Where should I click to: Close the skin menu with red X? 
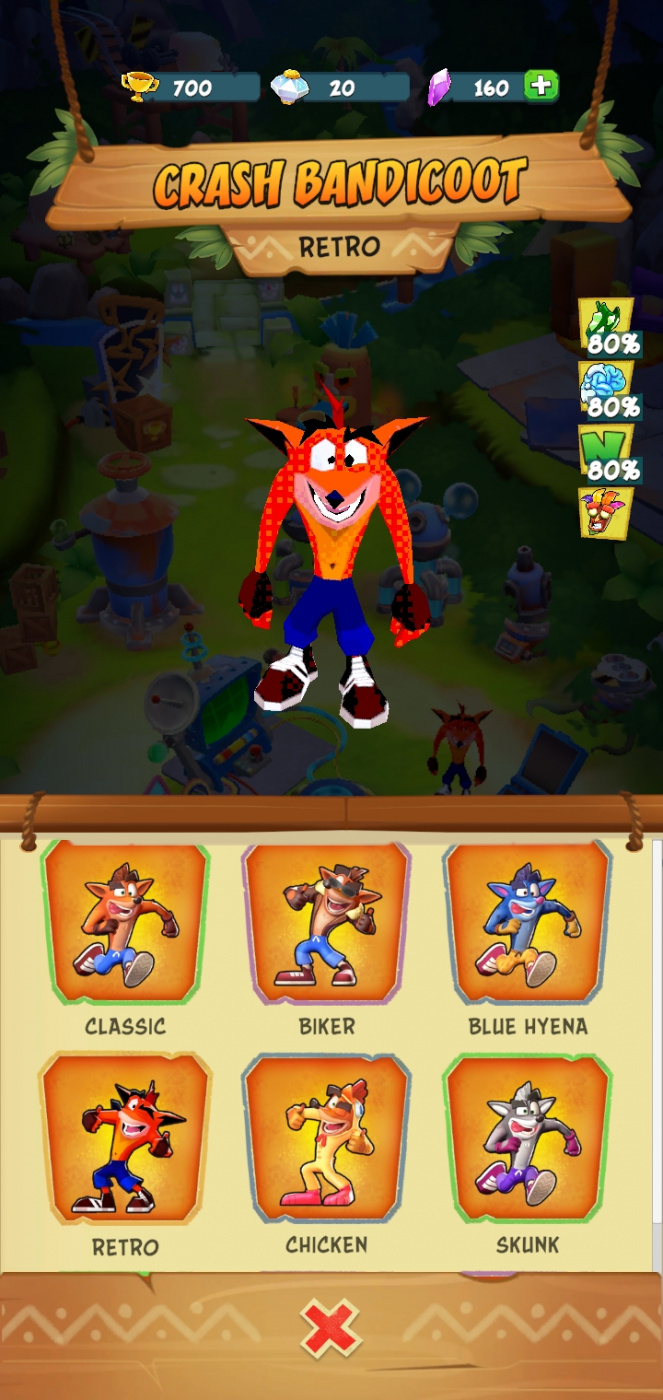tap(331, 1330)
